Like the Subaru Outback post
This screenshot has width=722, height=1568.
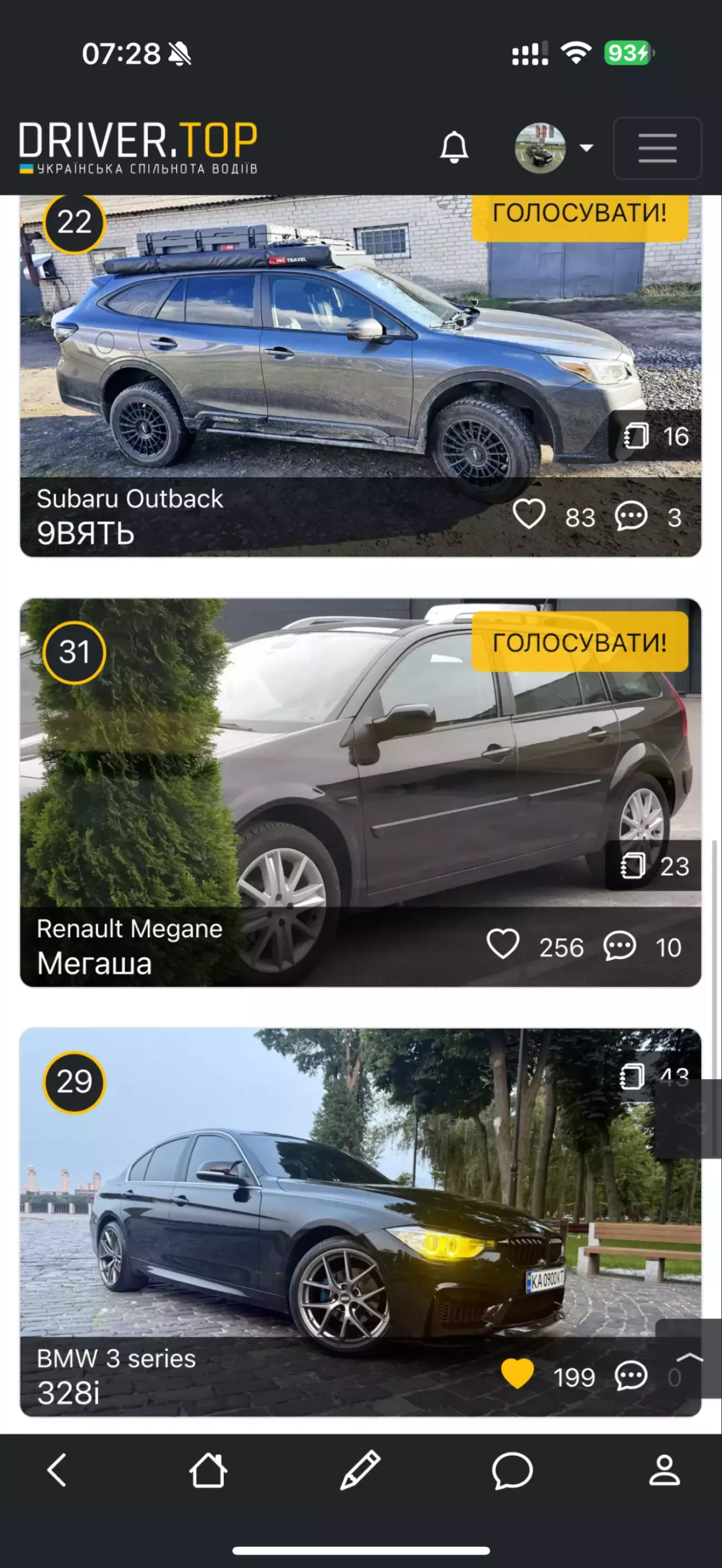[x=529, y=515]
